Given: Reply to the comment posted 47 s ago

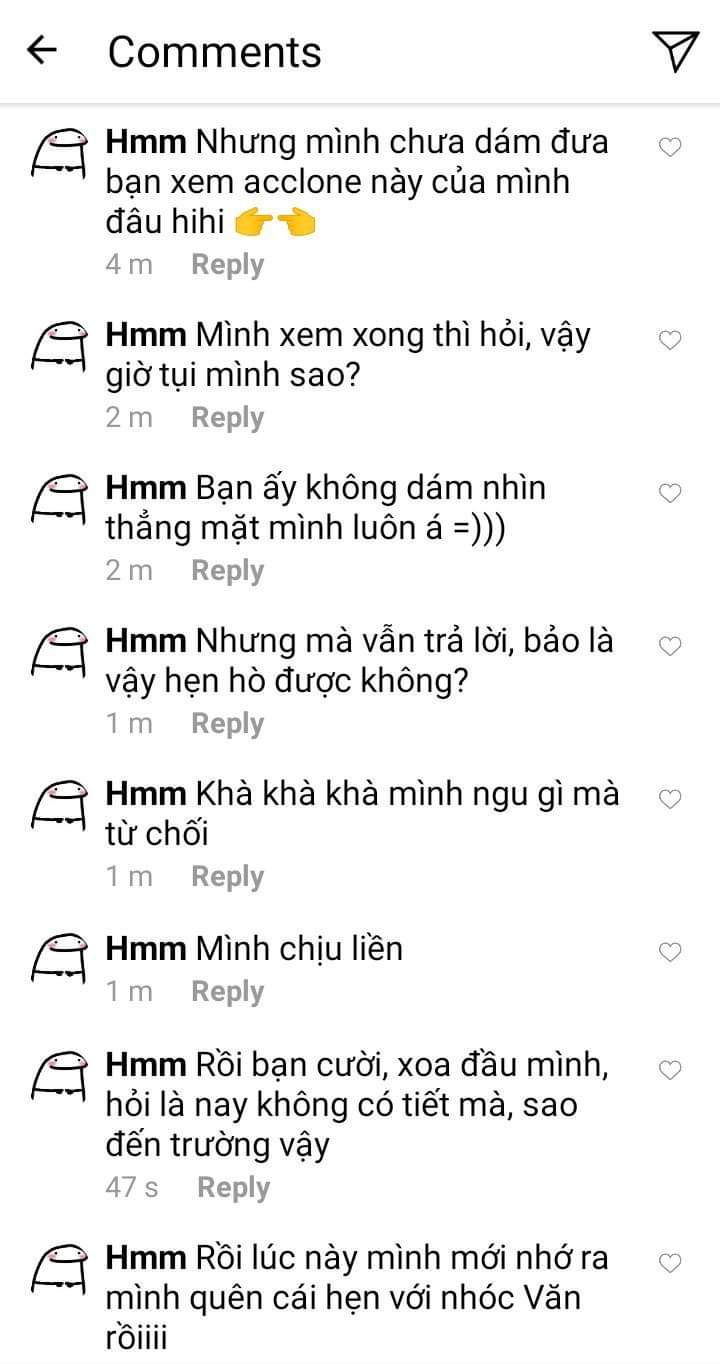Looking at the screenshot, I should pos(233,1187).
